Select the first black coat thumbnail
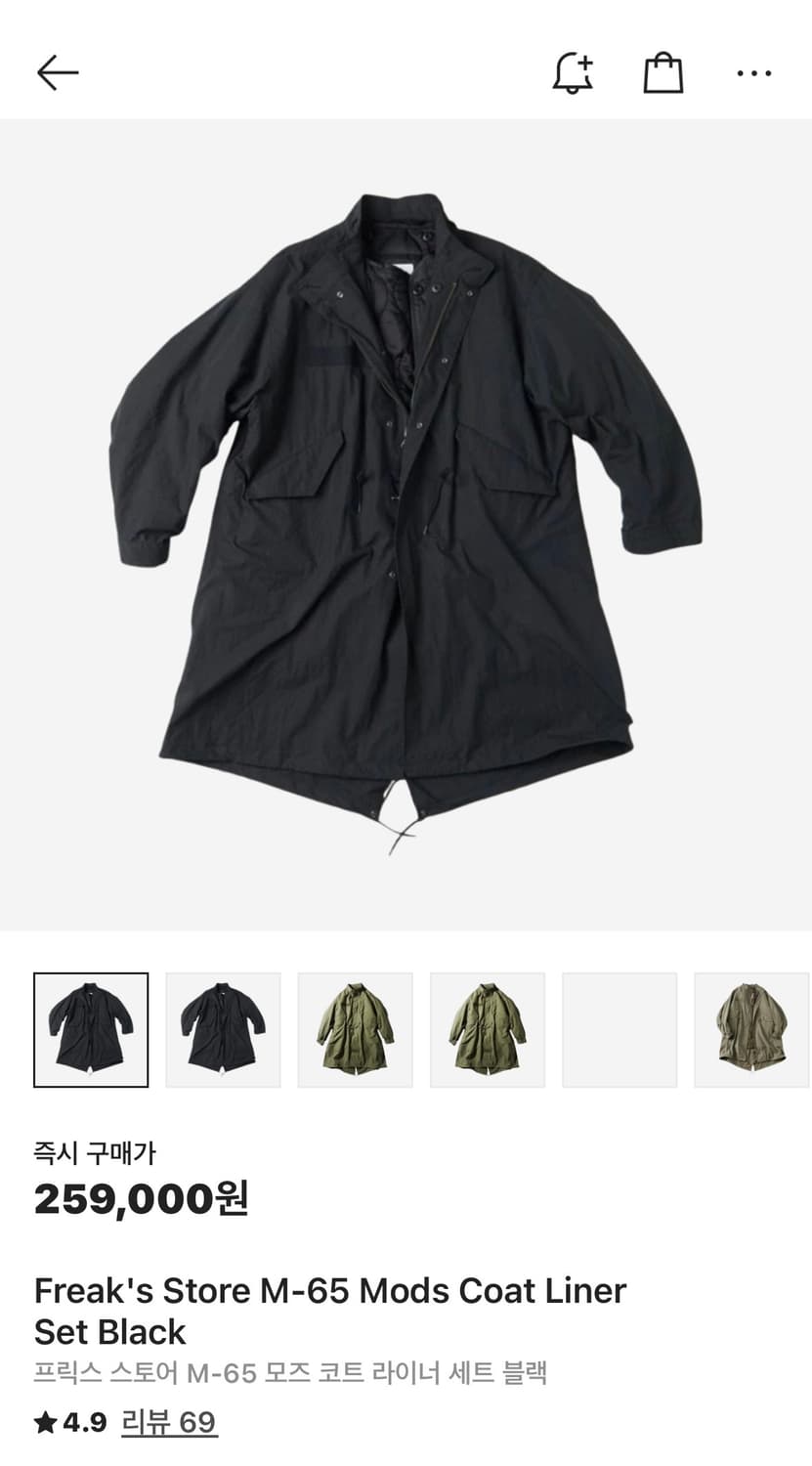The height and width of the screenshot is (1466, 812). pyautogui.click(x=91, y=1029)
